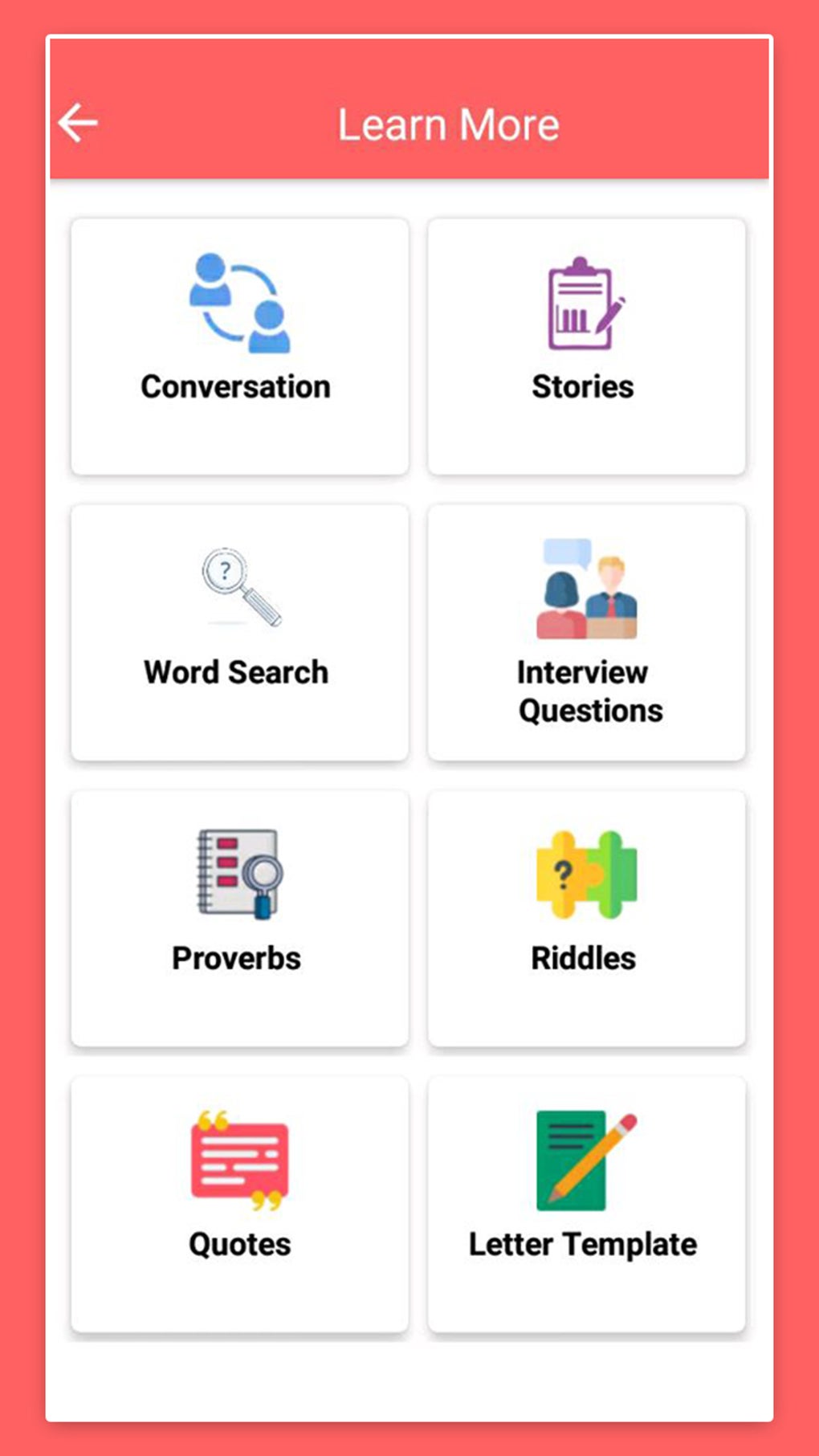This screenshot has width=819, height=1456.
Task: View the Proverbs card
Action: point(239,918)
